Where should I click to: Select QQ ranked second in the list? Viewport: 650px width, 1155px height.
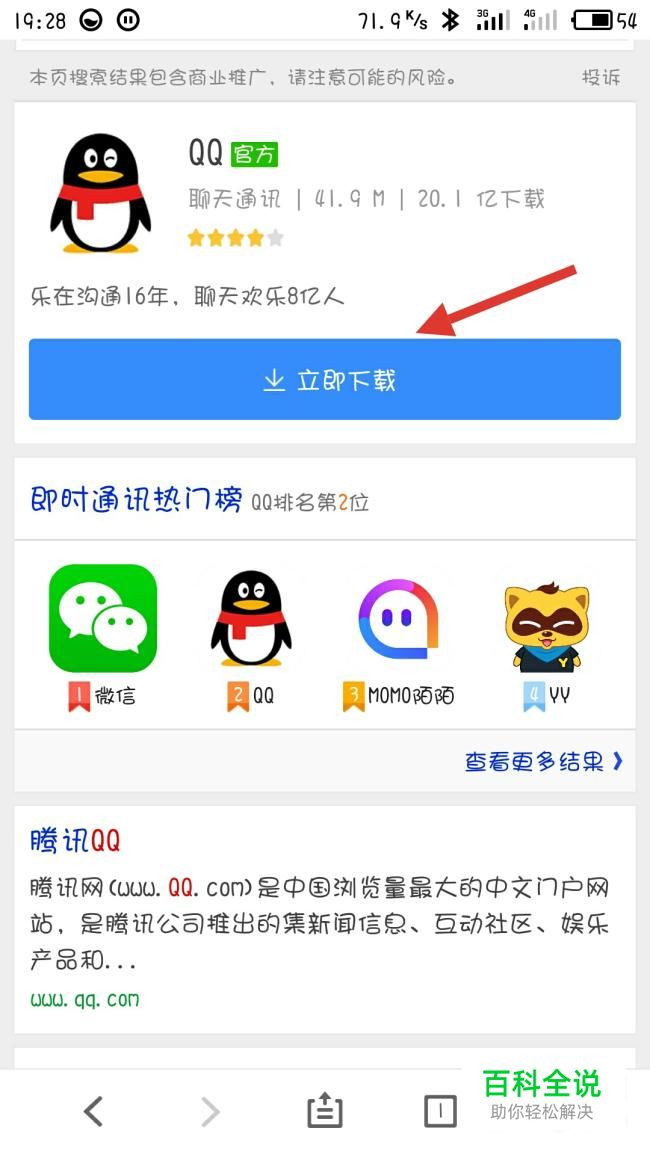pyautogui.click(x=251, y=618)
